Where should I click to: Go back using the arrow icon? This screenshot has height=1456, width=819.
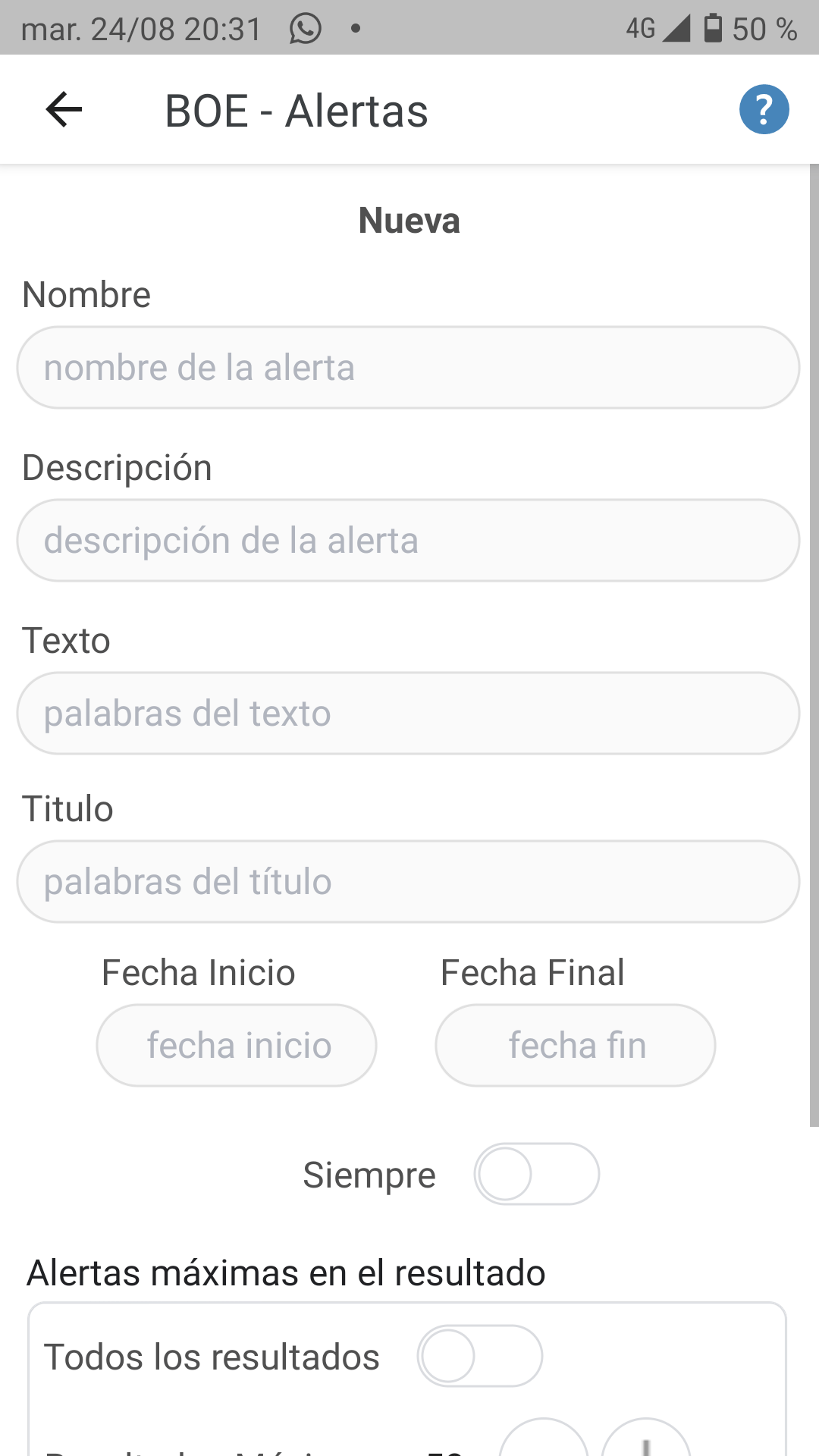[64, 110]
